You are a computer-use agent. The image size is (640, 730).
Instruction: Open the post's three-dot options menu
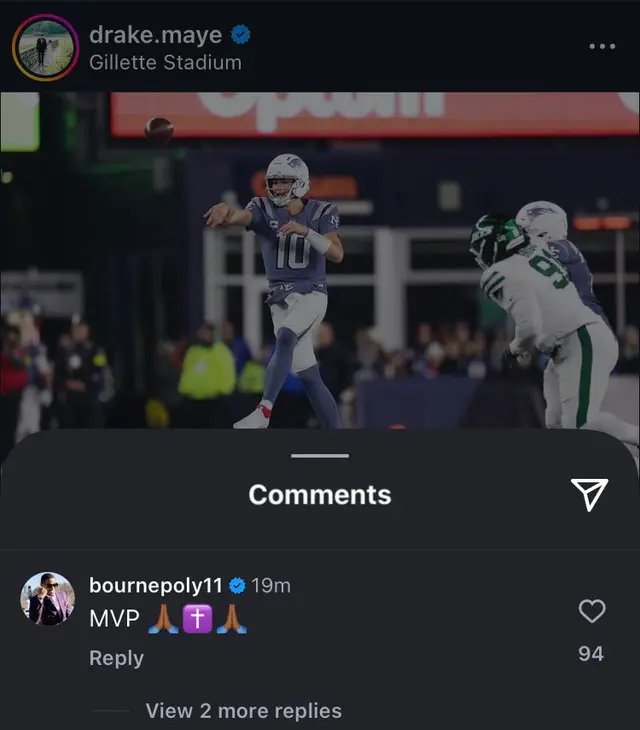pos(602,47)
